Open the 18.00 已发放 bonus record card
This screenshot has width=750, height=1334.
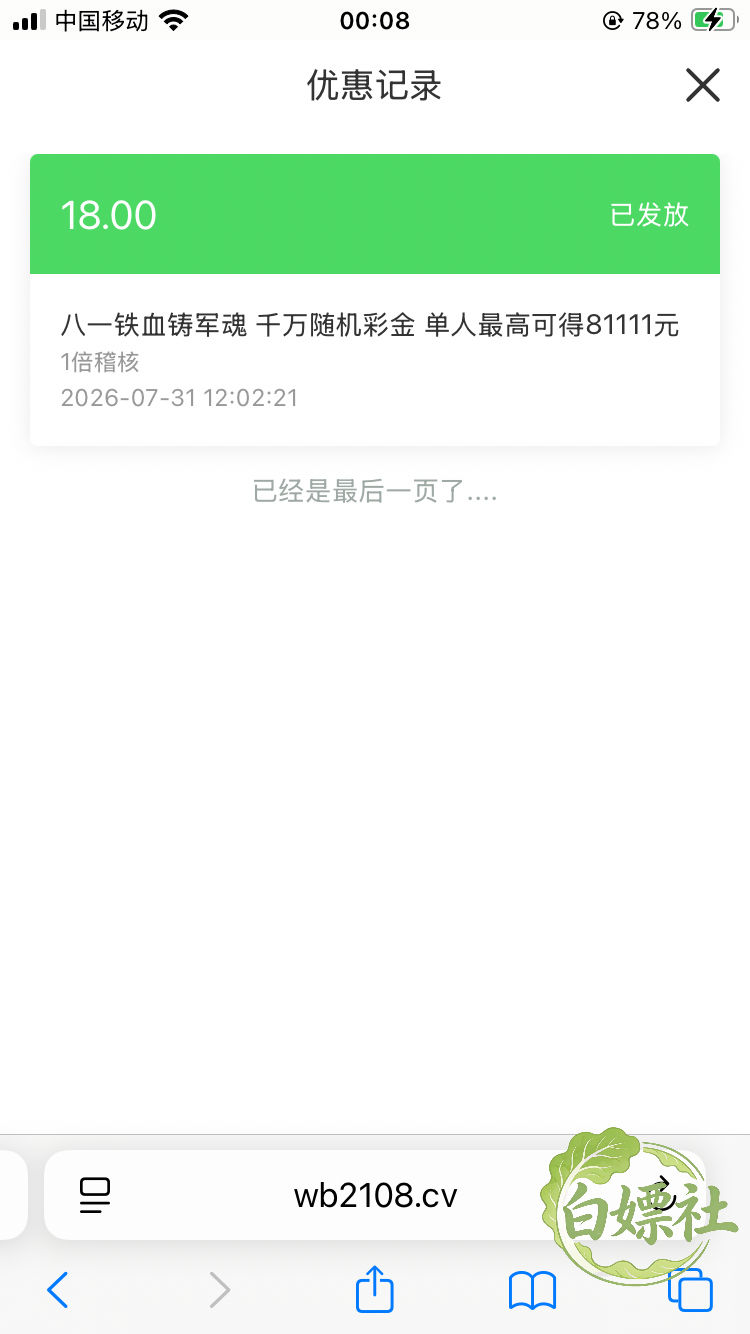point(375,300)
